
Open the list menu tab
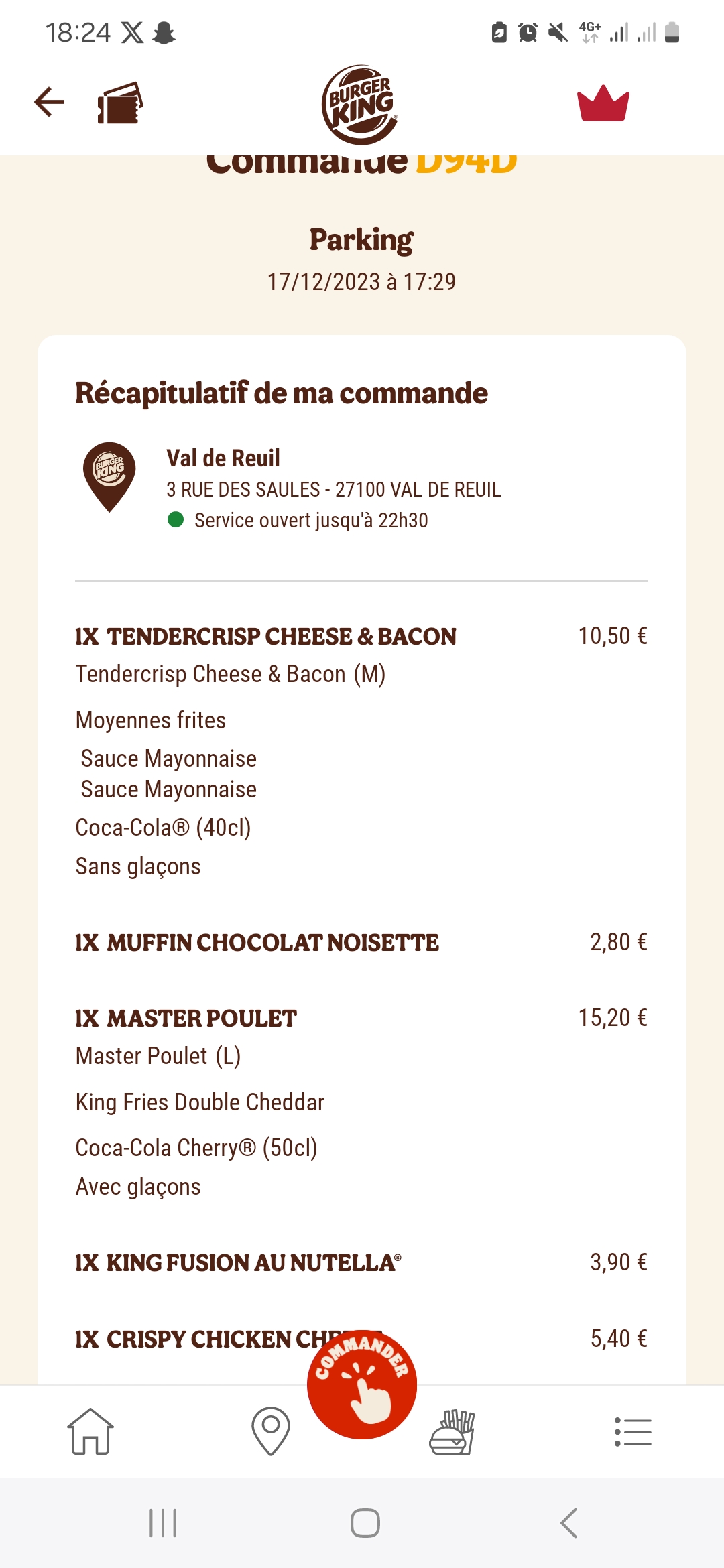(x=633, y=1431)
